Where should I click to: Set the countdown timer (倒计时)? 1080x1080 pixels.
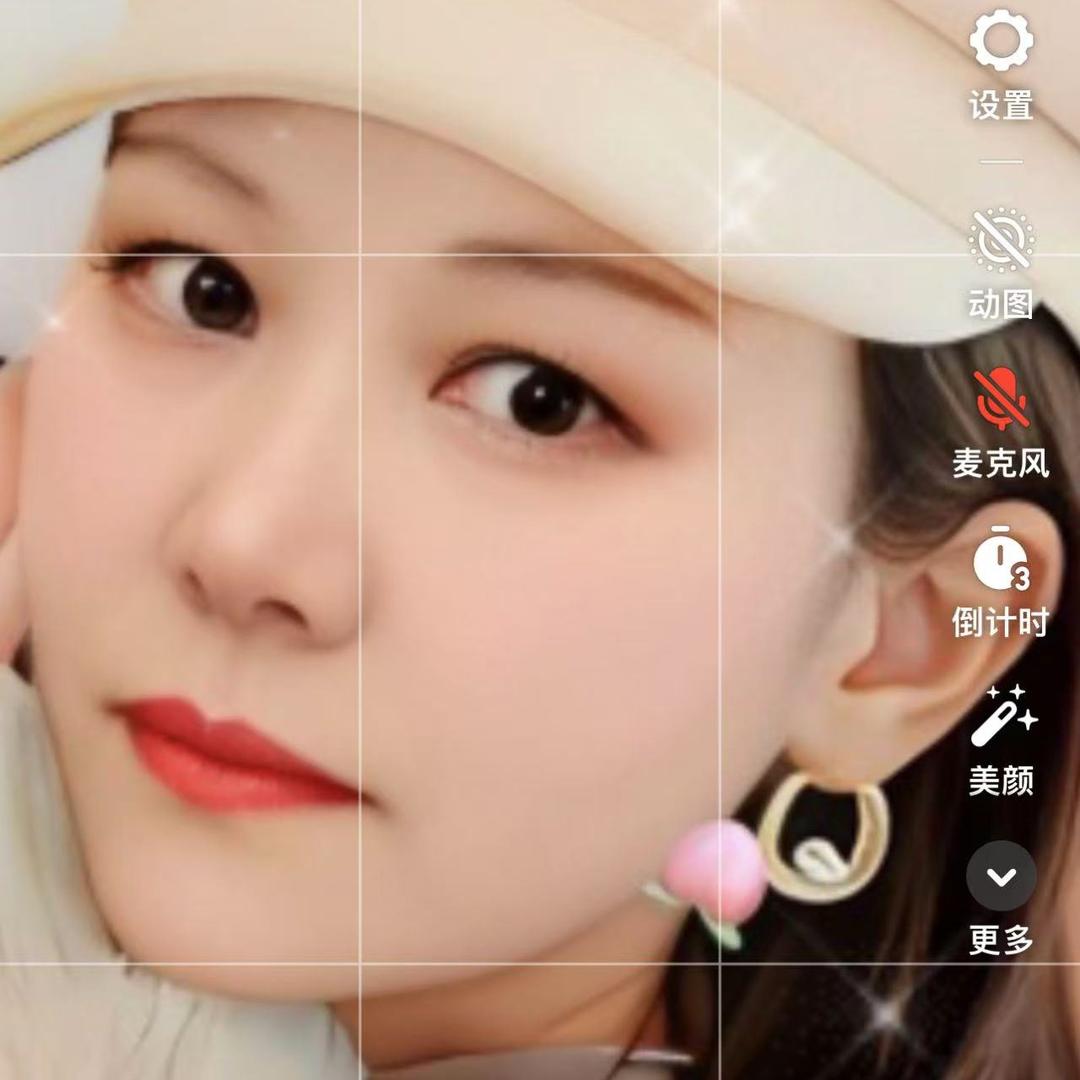tap(1001, 562)
